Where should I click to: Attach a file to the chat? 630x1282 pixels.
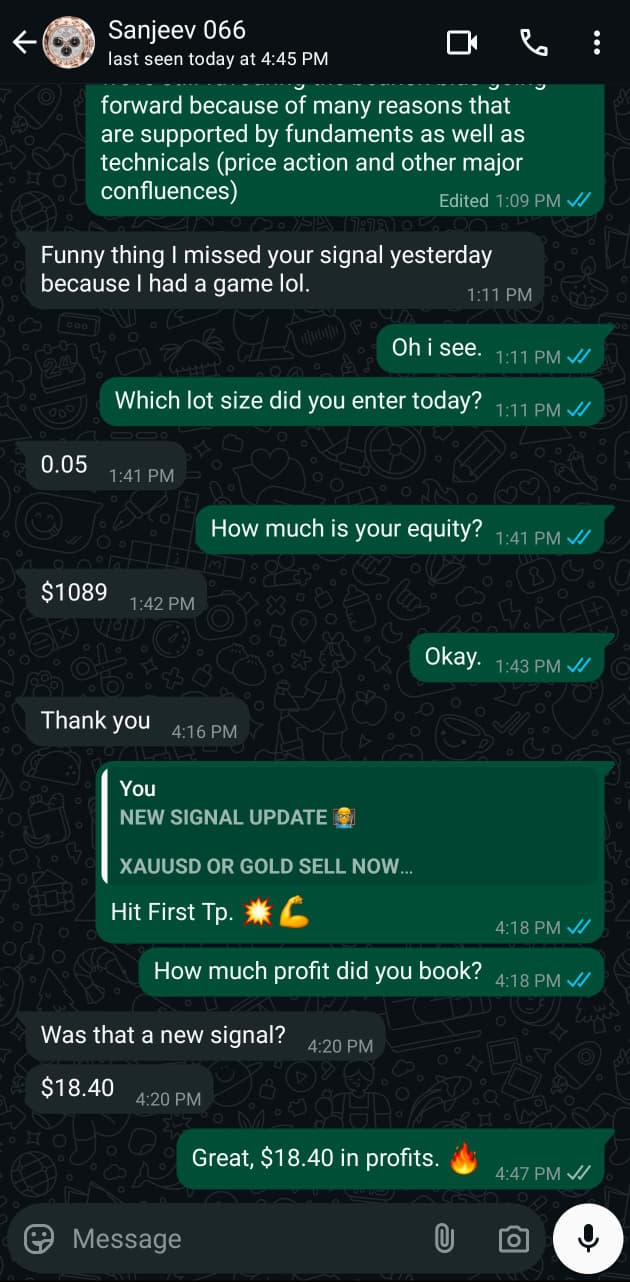click(x=444, y=1239)
